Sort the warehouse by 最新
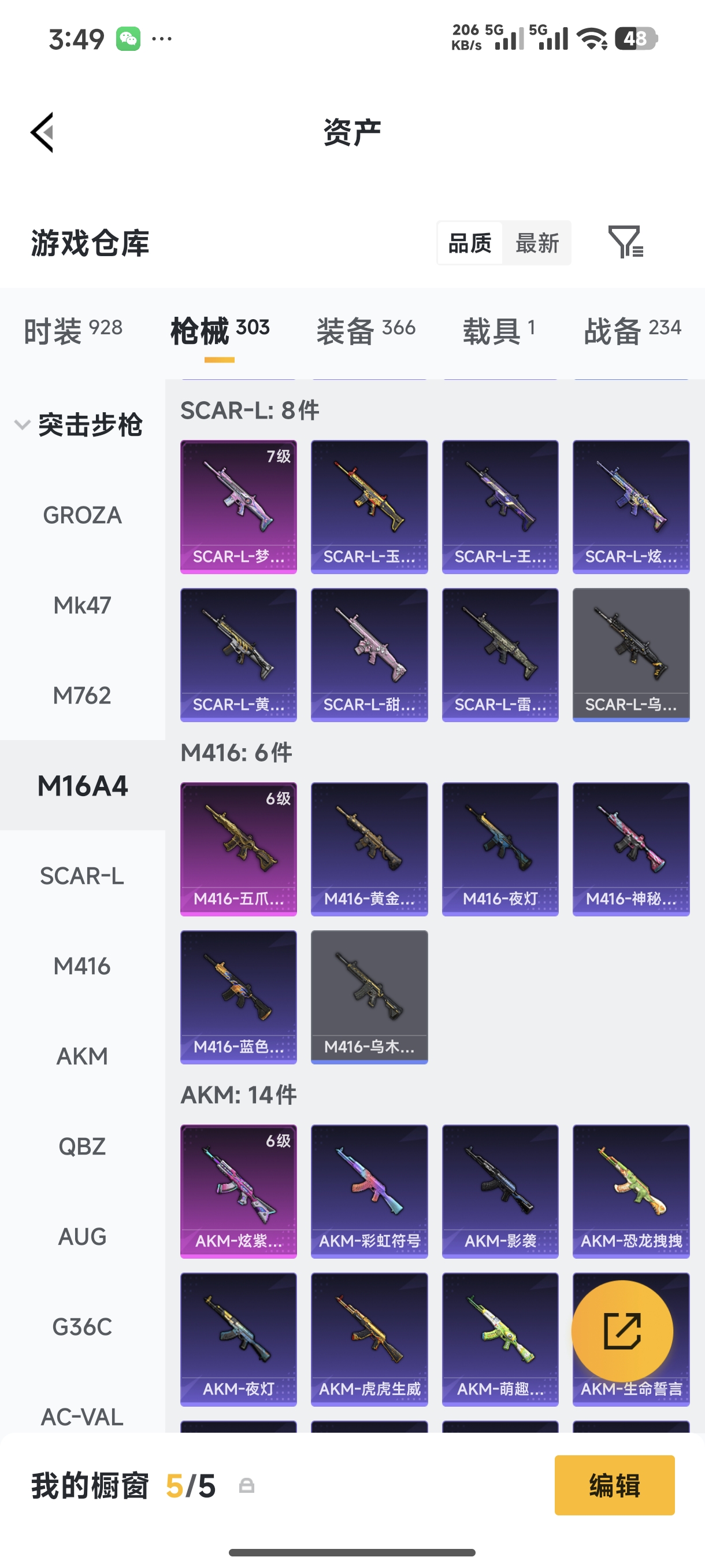 [x=536, y=243]
